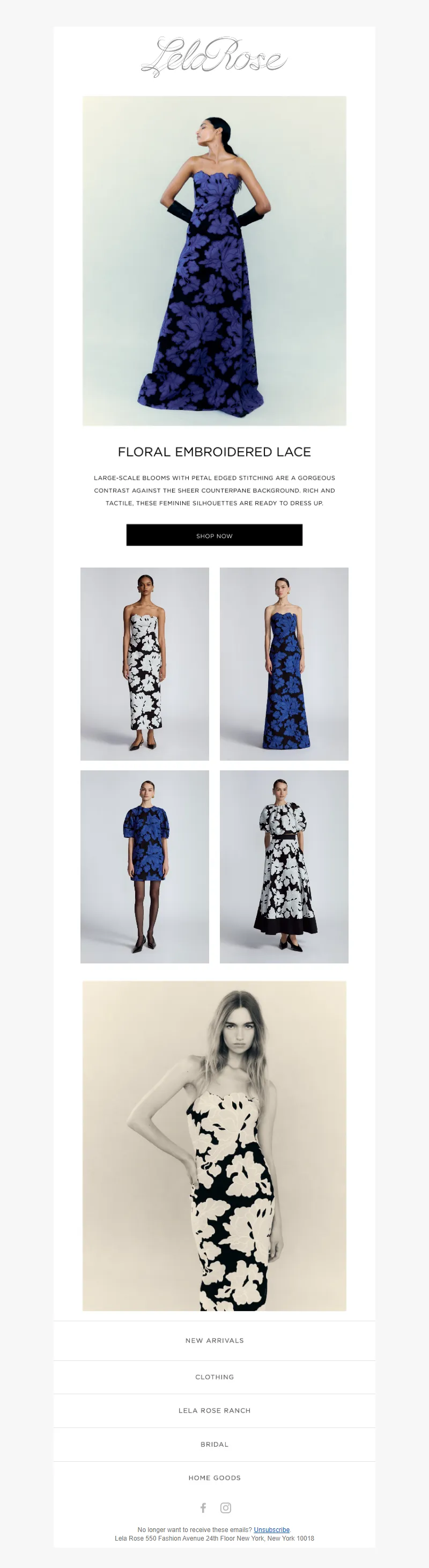Tap the Unsubscribe link
Screen dimensions: 429x1568
[271, 1530]
